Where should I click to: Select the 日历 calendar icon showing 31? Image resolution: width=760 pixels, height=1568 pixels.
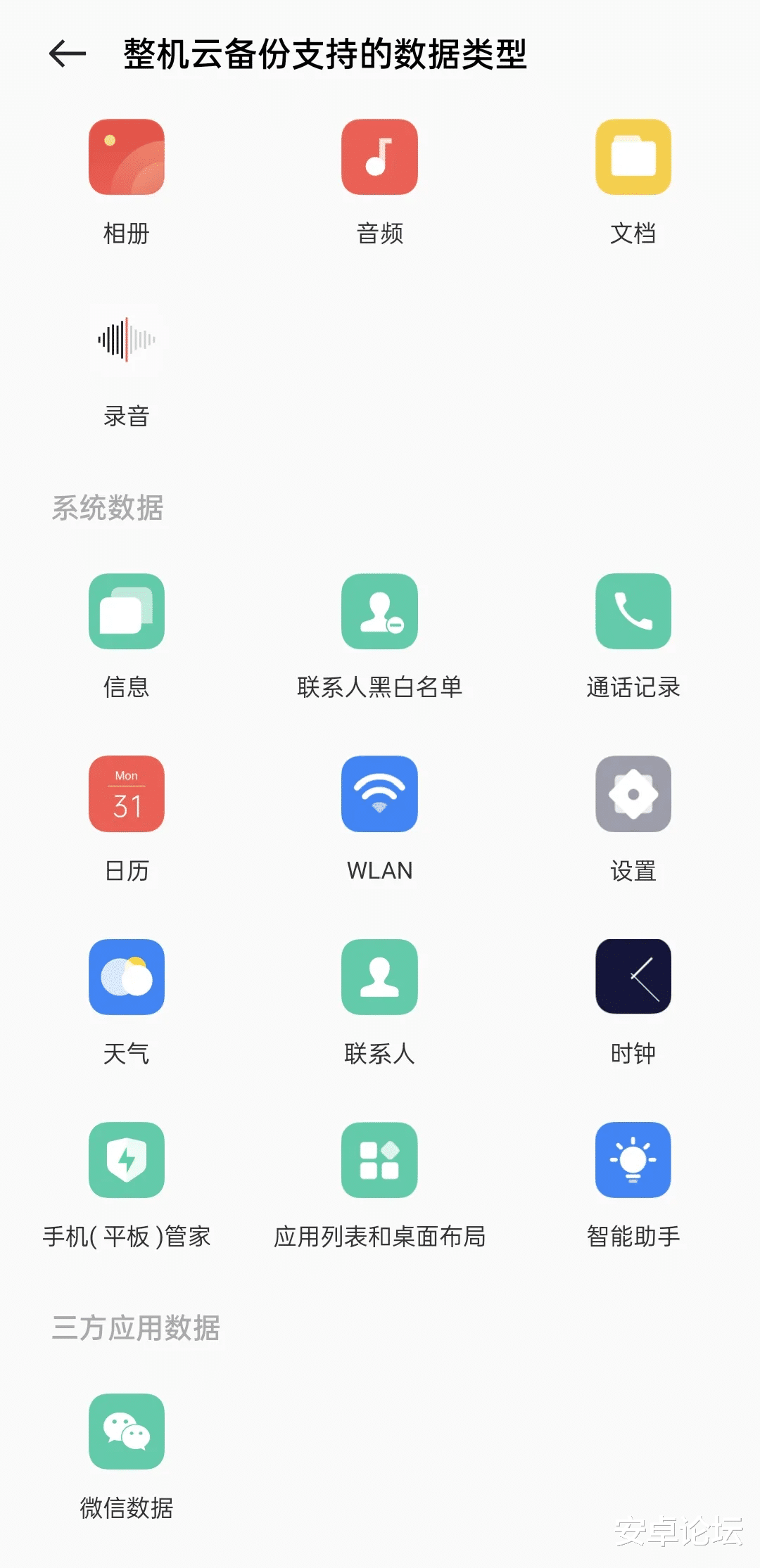(127, 793)
